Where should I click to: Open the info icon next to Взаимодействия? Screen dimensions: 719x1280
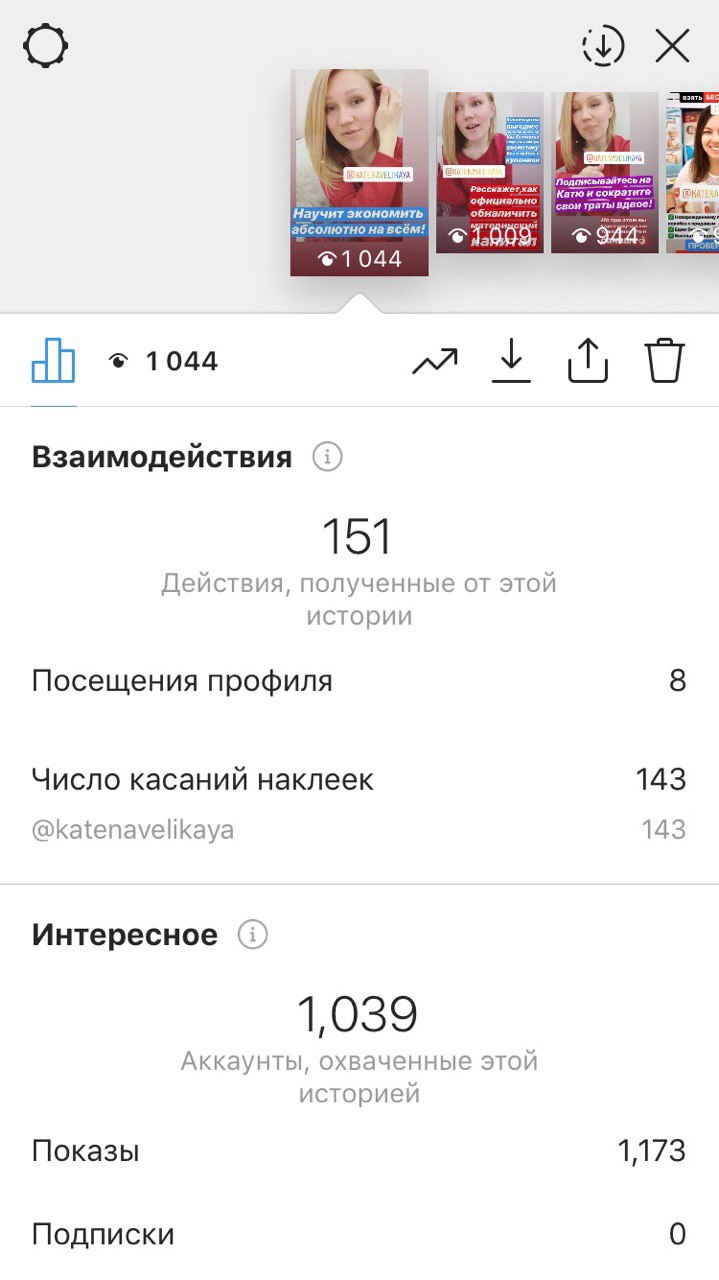coord(327,458)
